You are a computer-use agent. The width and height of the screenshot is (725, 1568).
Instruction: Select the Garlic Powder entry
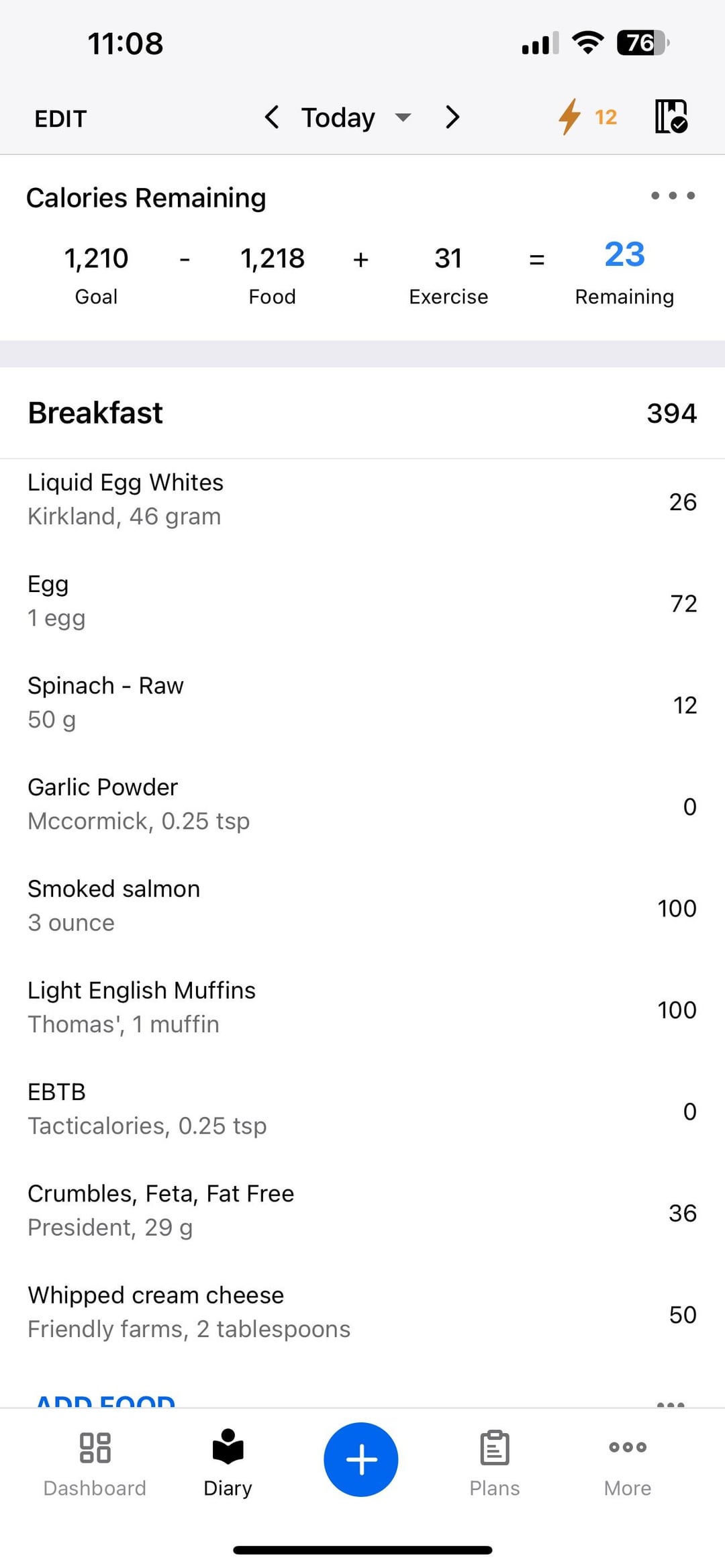(362, 804)
